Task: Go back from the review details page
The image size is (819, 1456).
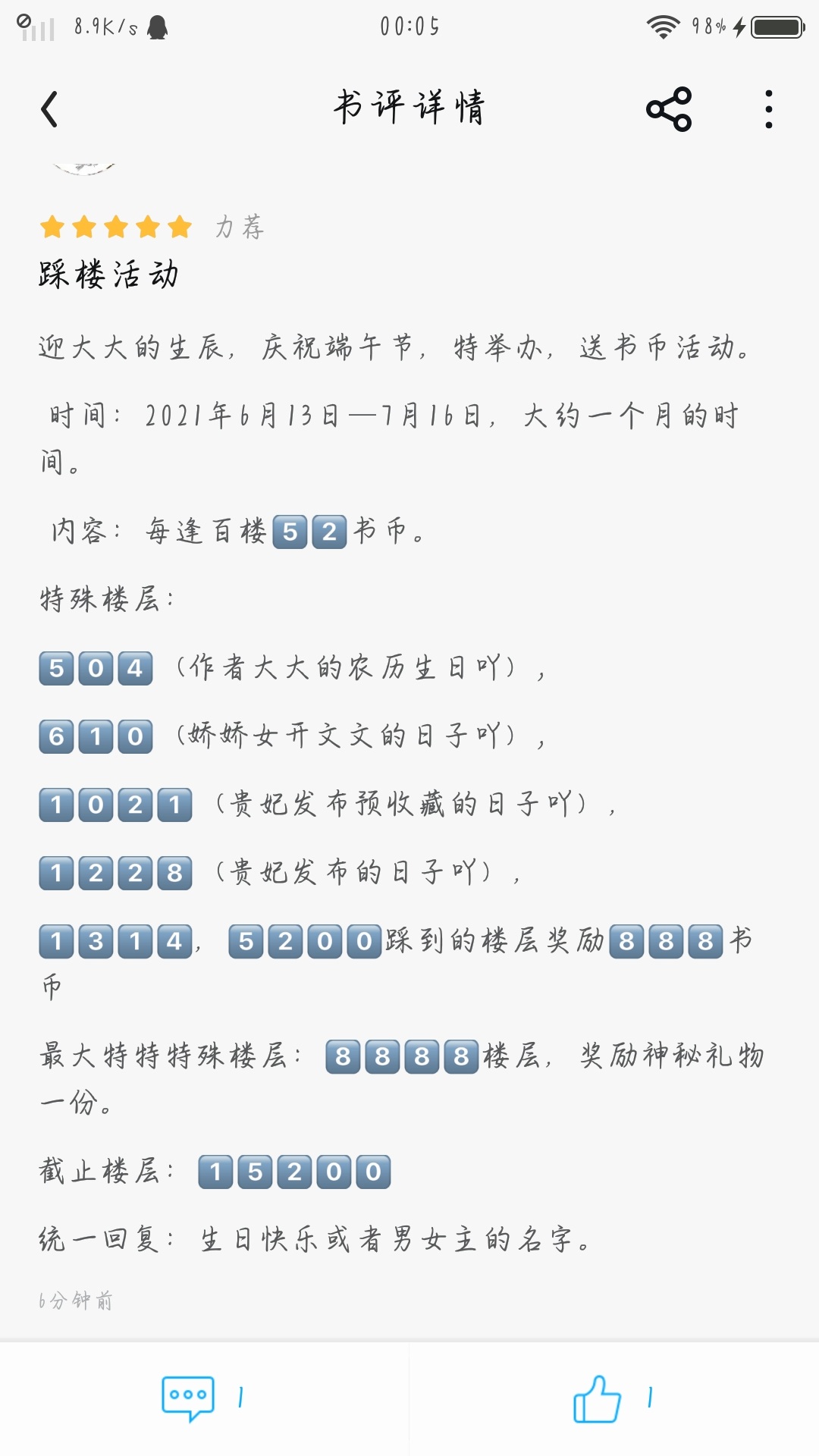Action: tap(49, 109)
